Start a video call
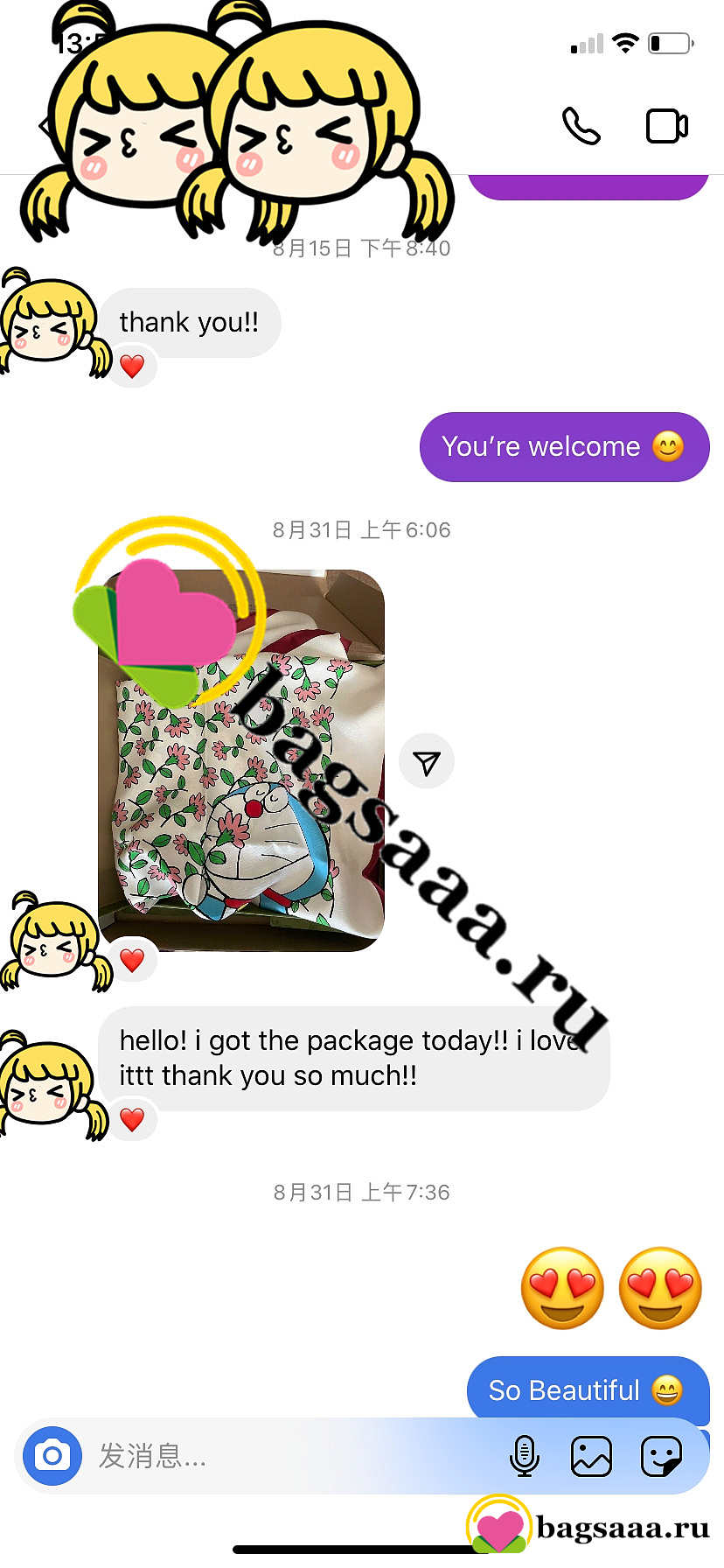 [x=667, y=126]
